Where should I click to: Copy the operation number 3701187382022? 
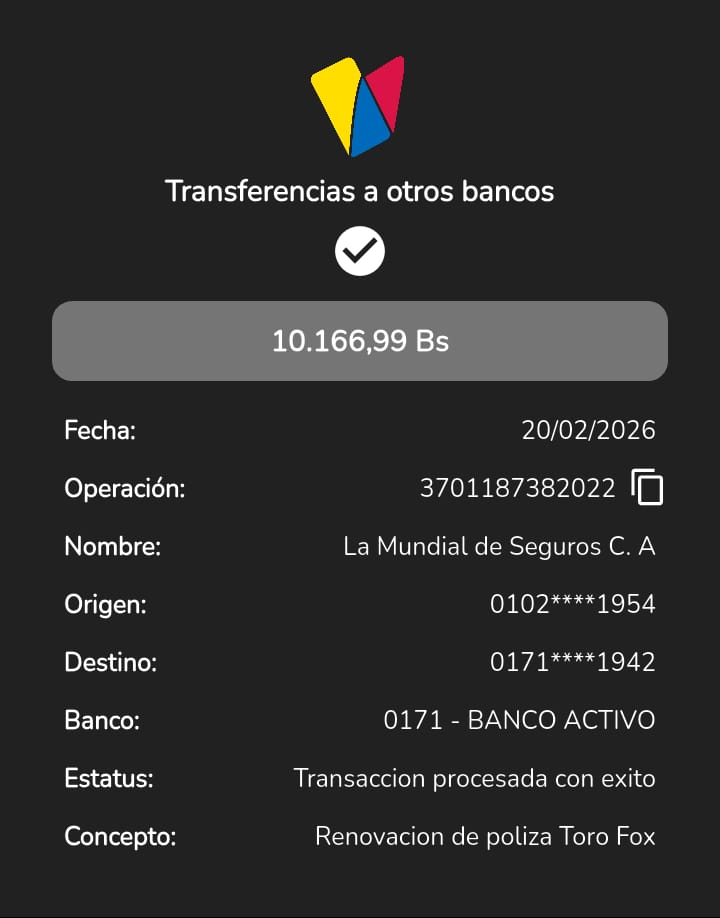647,487
